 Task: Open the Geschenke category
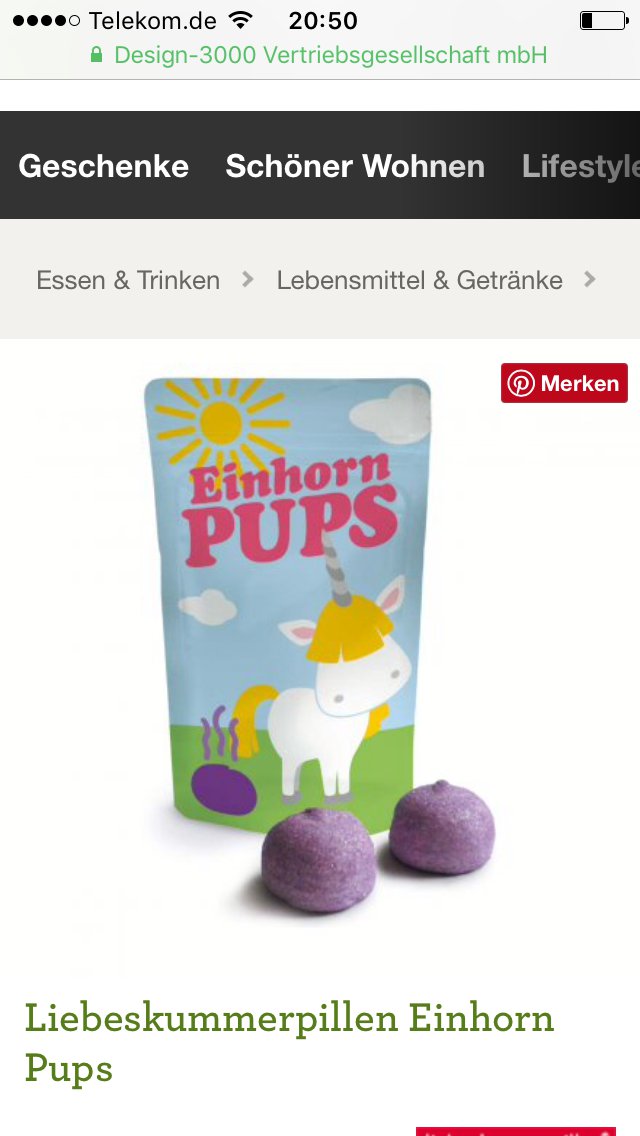pyautogui.click(x=104, y=166)
